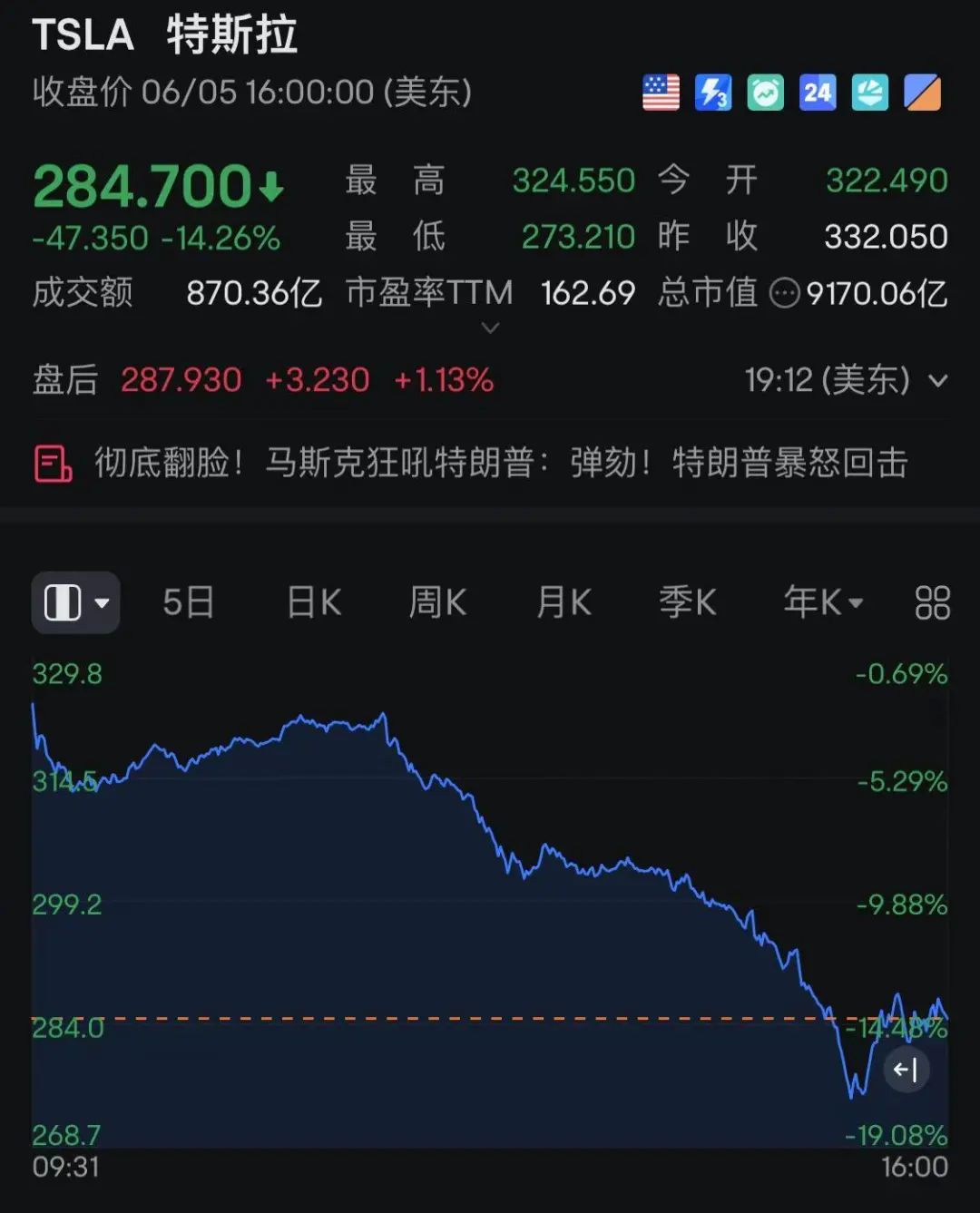Jump to the latest point in the chart
The image size is (980, 1213).
(906, 1071)
